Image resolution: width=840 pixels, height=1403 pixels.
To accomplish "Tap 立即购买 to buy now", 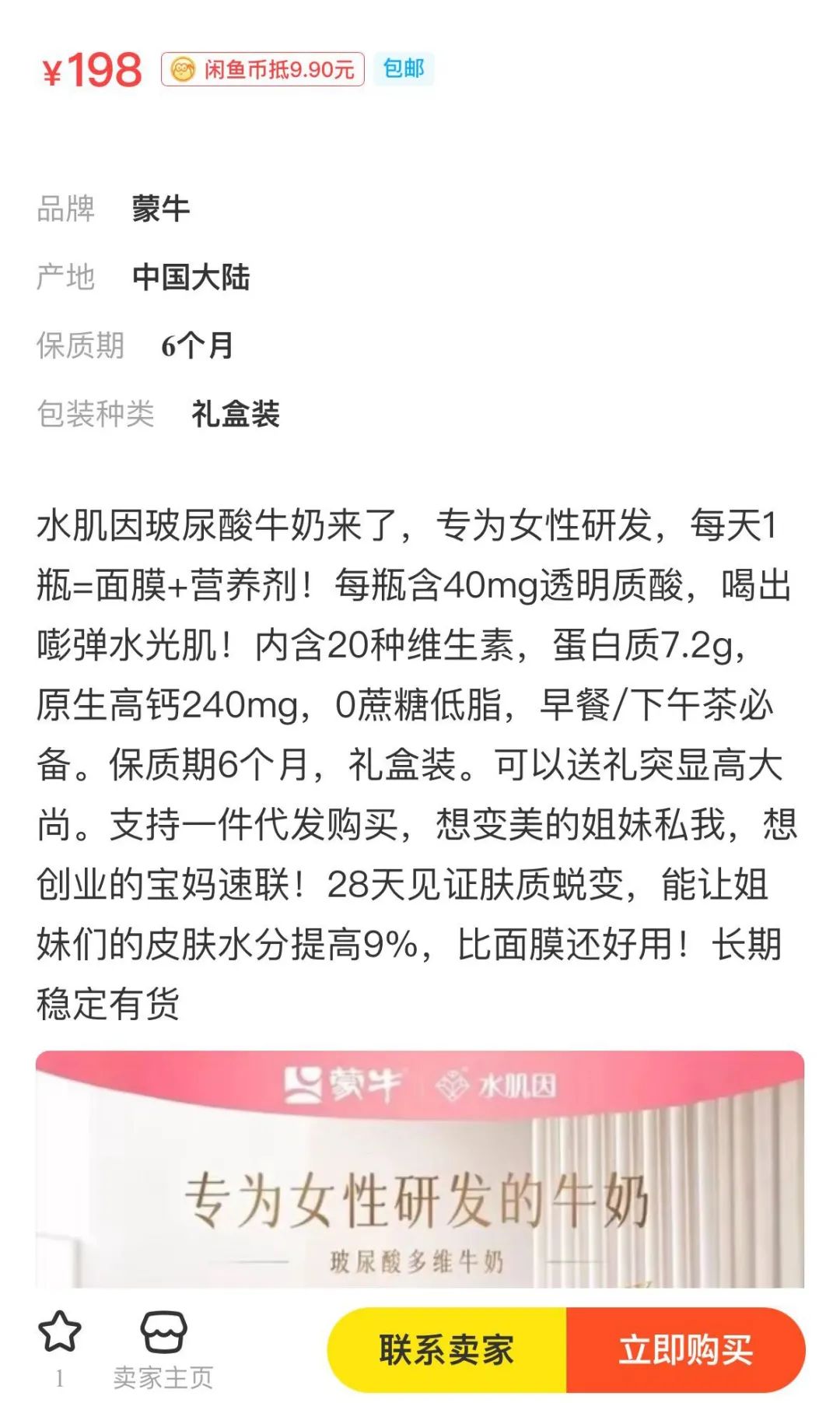I will 685,1349.
